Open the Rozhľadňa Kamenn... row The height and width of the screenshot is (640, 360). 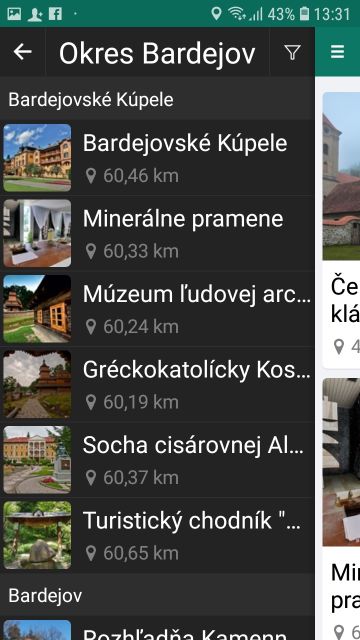(x=157, y=629)
